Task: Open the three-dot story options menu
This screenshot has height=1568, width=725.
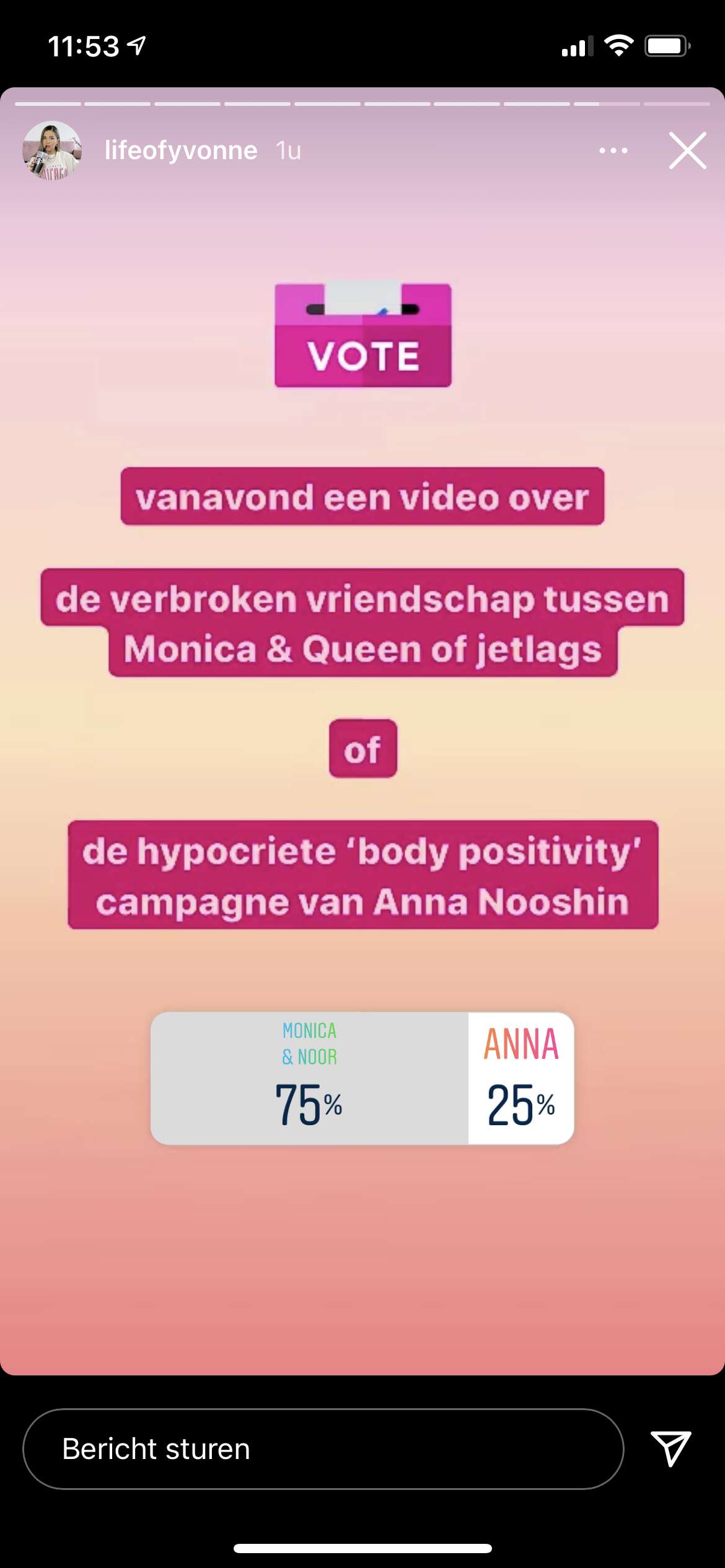Action: [x=613, y=150]
